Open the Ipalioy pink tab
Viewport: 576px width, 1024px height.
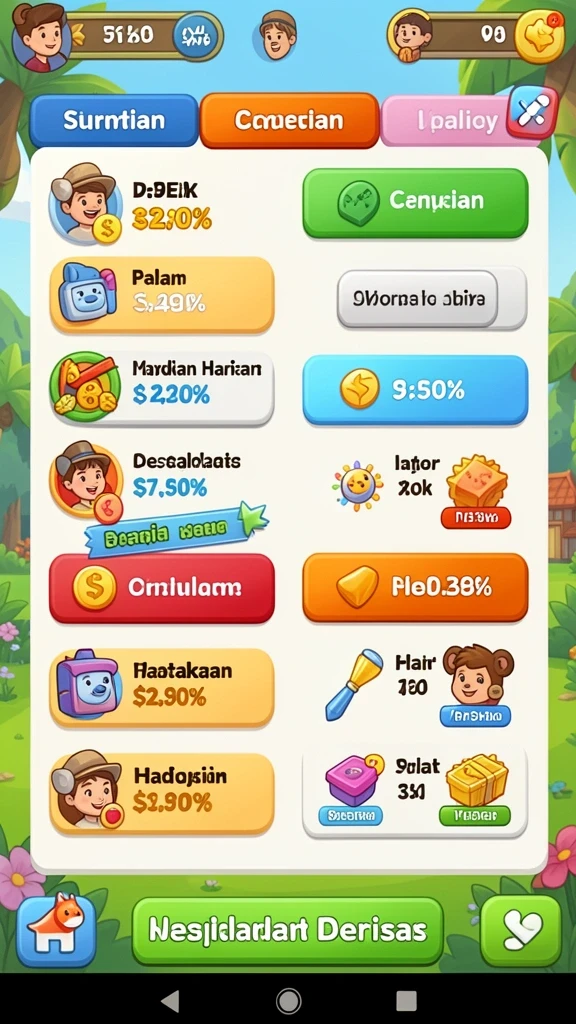point(447,121)
